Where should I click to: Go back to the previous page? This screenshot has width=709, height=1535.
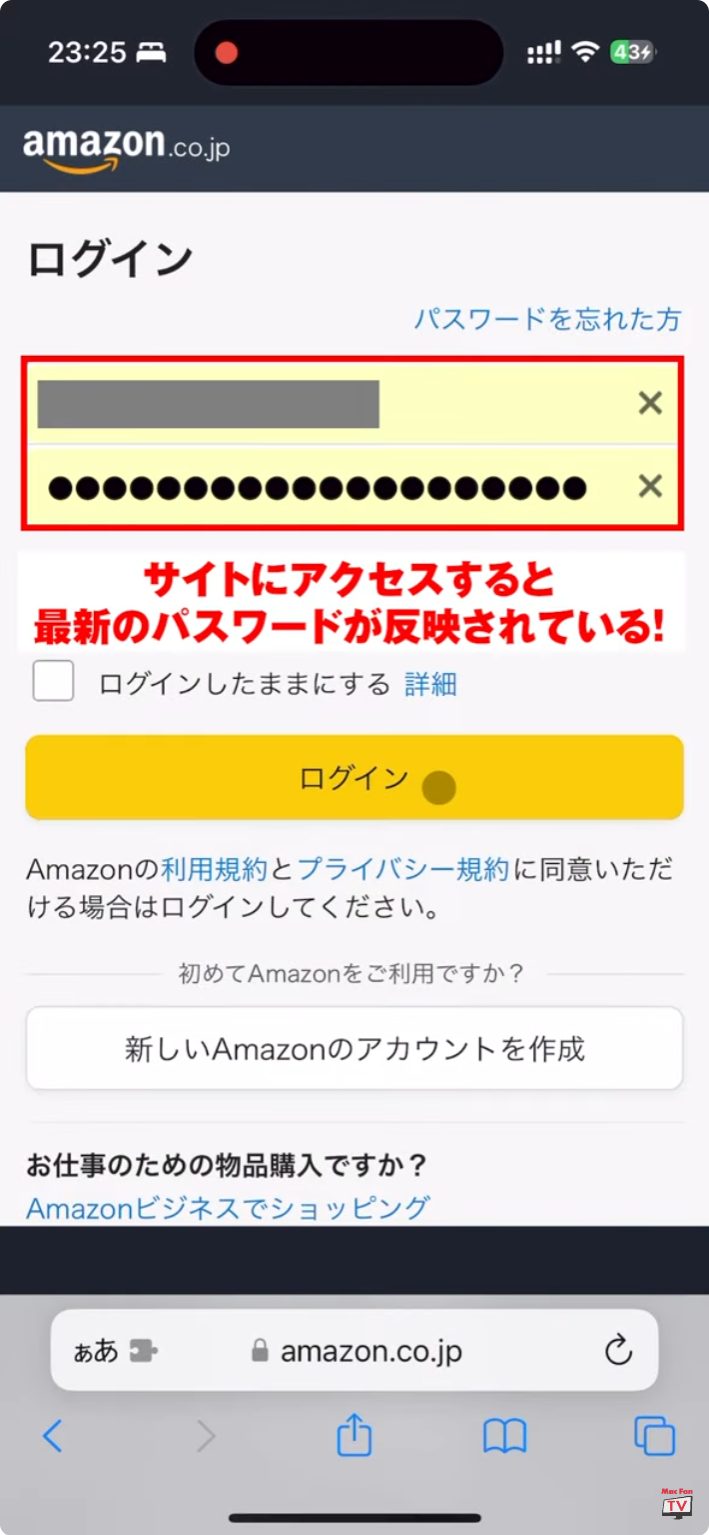click(53, 1437)
